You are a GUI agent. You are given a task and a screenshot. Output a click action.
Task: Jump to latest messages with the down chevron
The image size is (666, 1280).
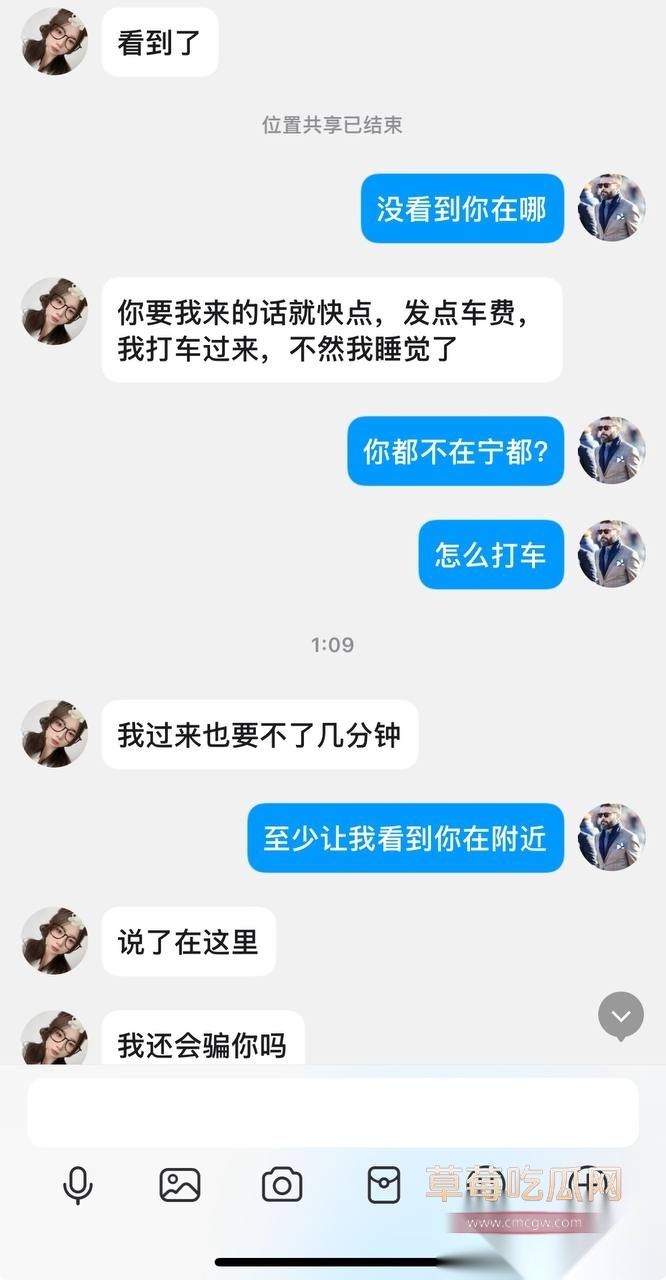point(620,1016)
